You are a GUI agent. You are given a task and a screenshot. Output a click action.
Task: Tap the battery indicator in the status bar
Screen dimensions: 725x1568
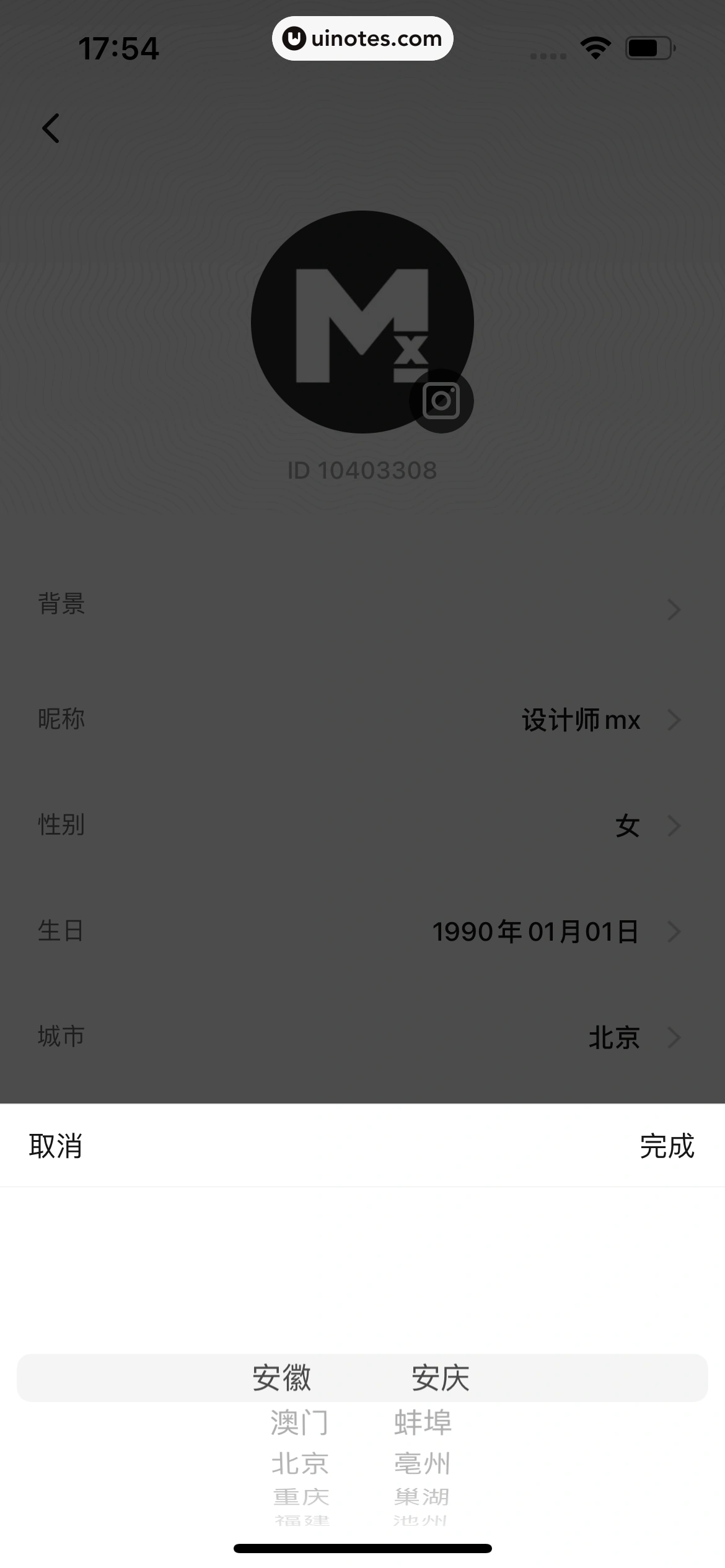pos(646,46)
